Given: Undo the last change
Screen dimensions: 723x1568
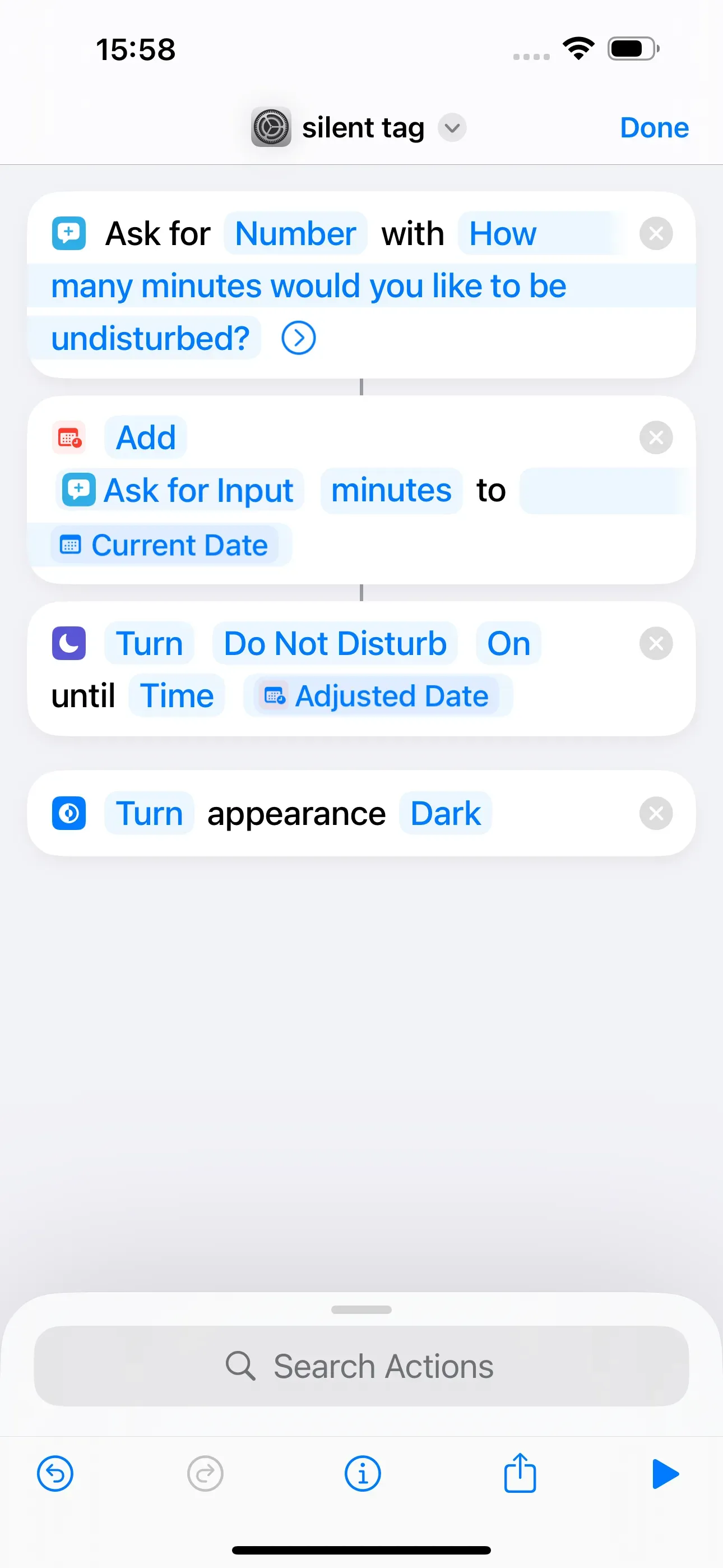Looking at the screenshot, I should tap(55, 1474).
